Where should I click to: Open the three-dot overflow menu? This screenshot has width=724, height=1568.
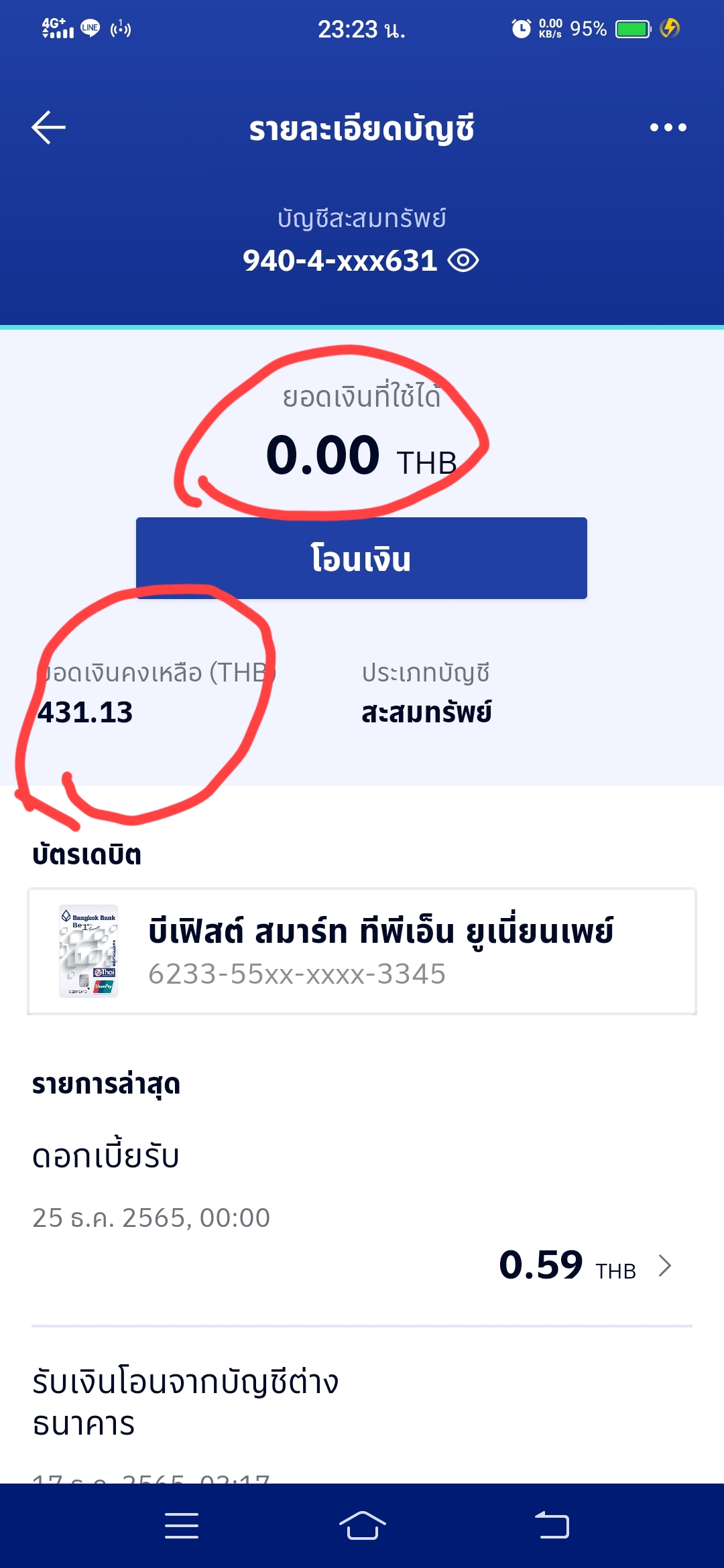(x=668, y=127)
